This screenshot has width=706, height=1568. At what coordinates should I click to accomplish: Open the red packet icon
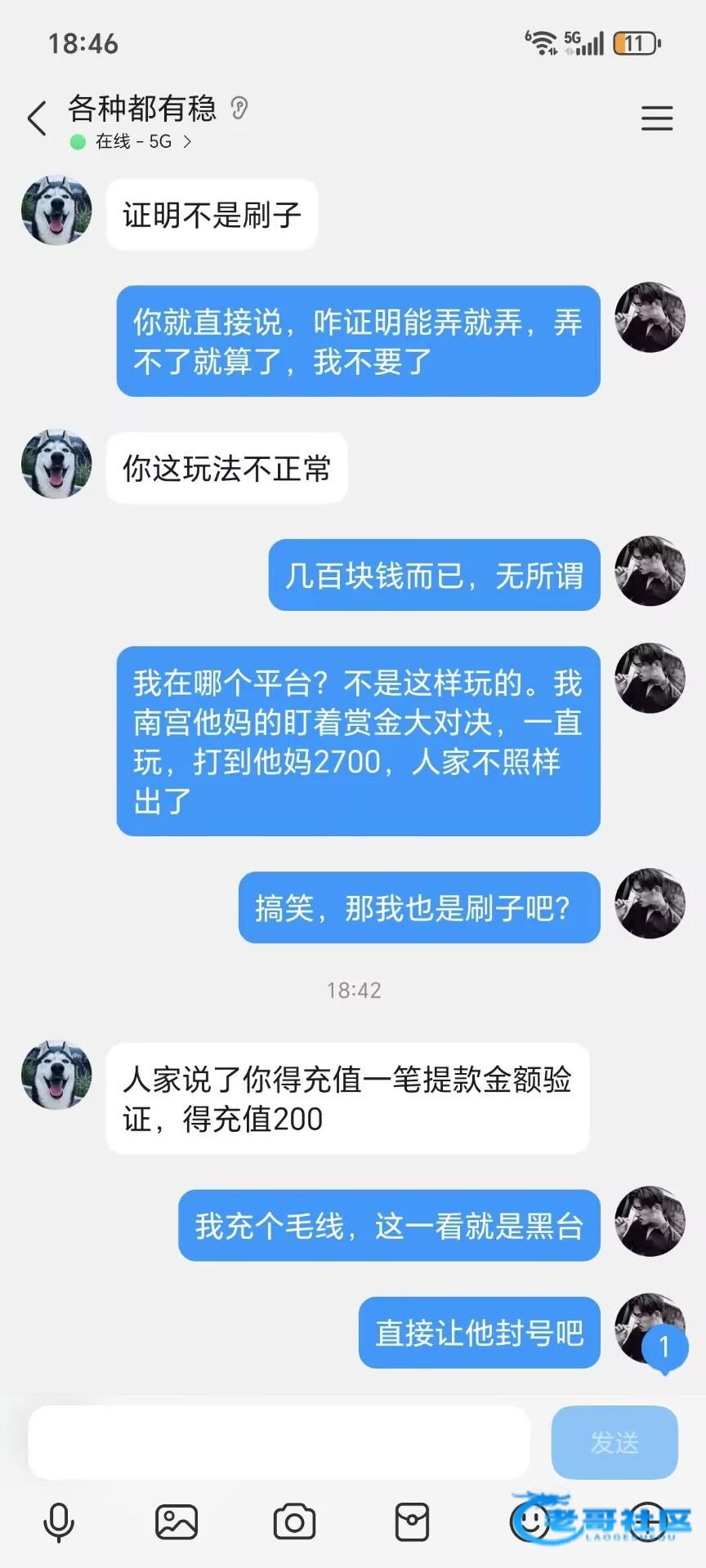[x=412, y=1523]
